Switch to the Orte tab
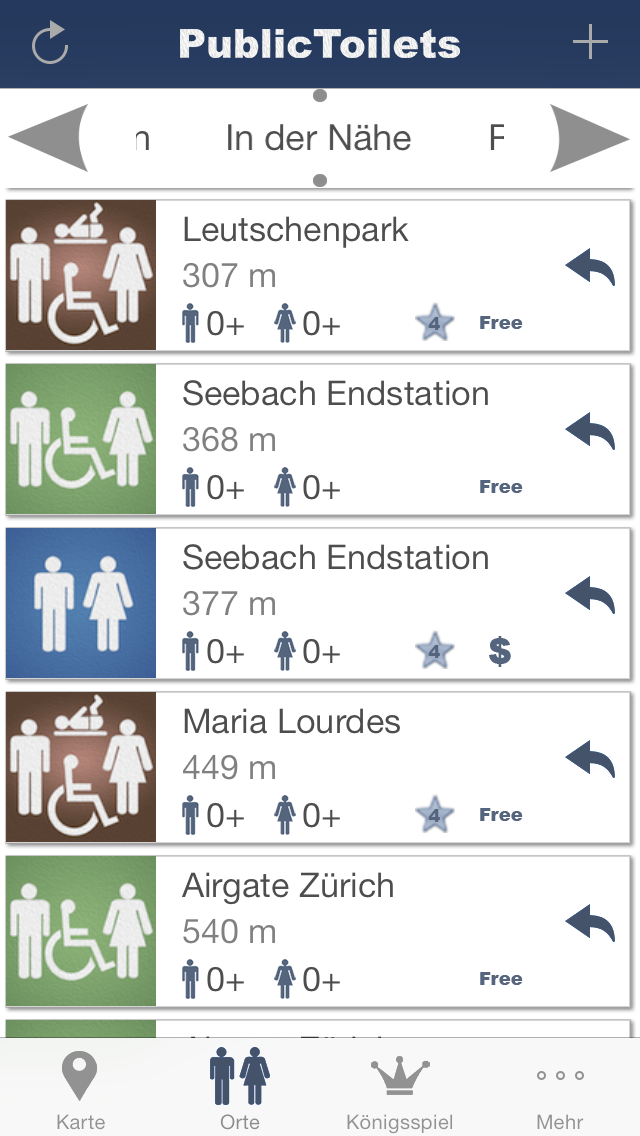The height and width of the screenshot is (1136, 640). coord(240,1090)
